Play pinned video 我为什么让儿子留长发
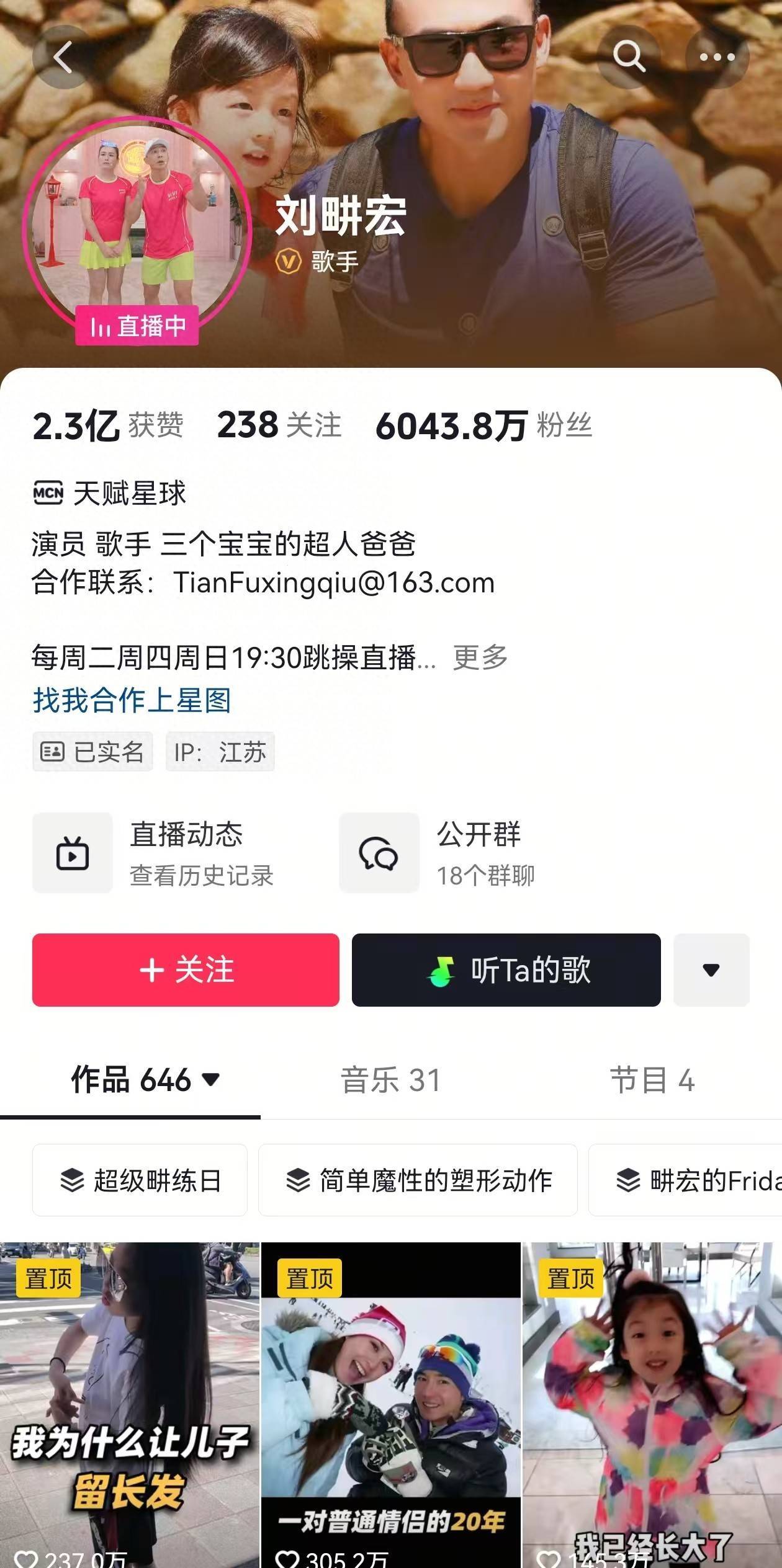 129,1408
